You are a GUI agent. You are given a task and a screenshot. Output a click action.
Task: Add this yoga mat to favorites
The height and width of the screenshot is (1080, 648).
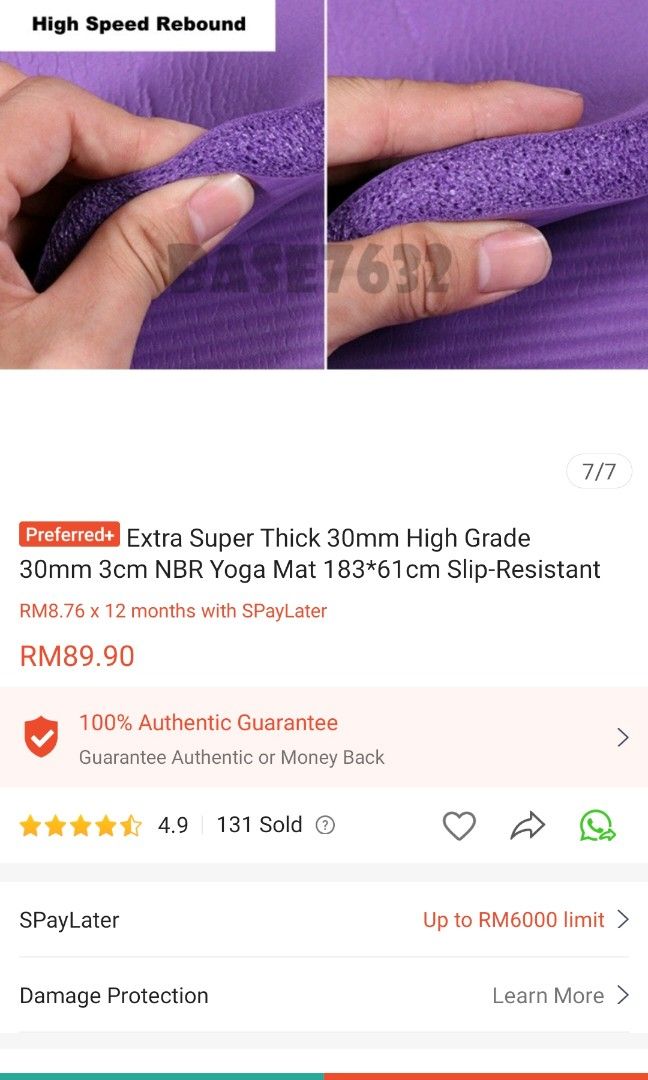(x=459, y=826)
